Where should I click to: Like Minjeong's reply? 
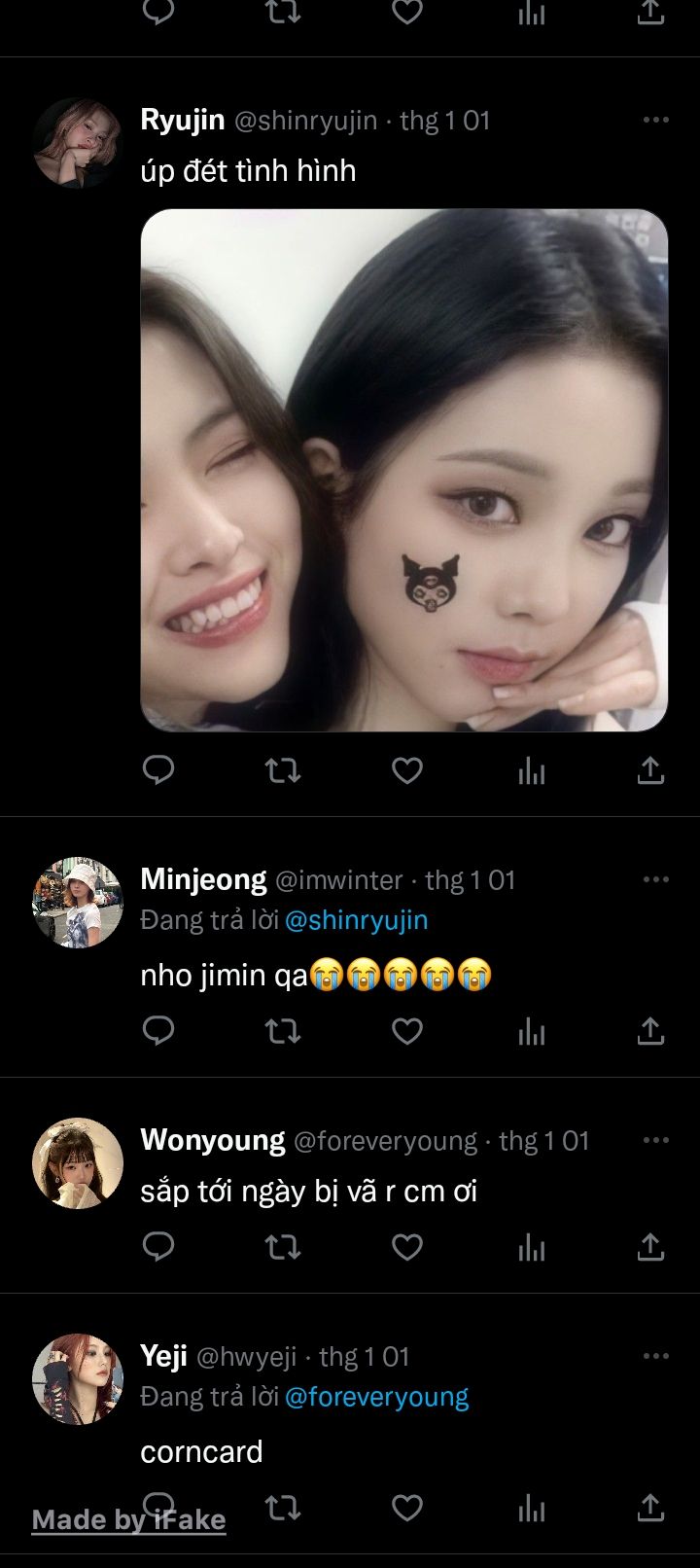(406, 1031)
